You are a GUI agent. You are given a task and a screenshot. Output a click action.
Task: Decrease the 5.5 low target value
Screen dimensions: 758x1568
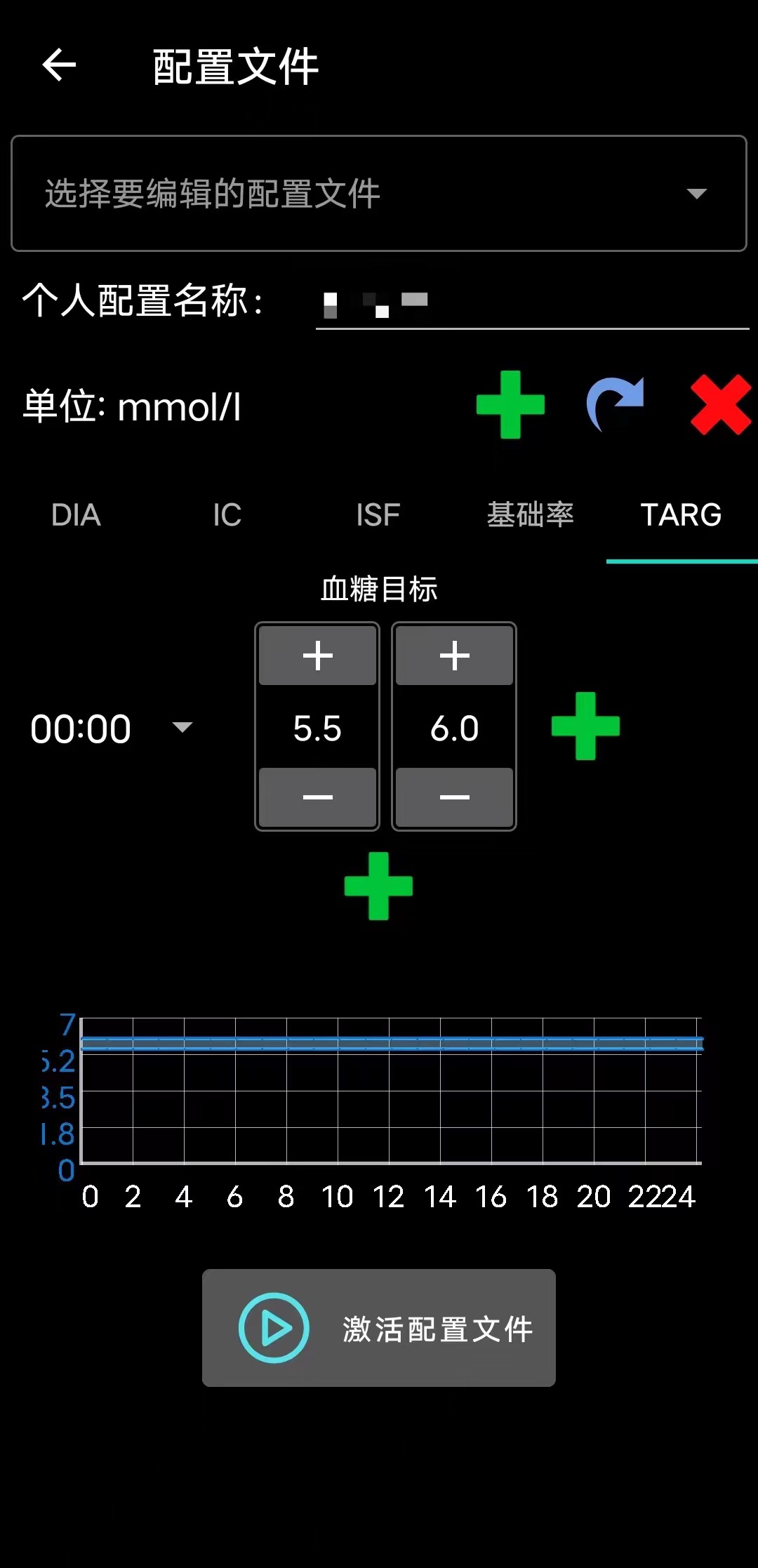(317, 797)
